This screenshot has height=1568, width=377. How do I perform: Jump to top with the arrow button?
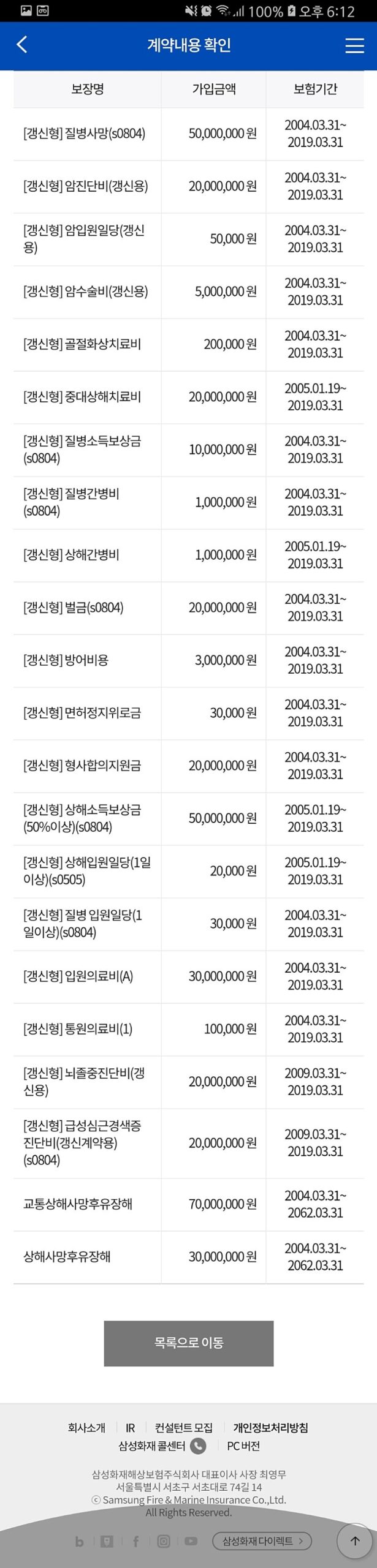coord(355,1540)
